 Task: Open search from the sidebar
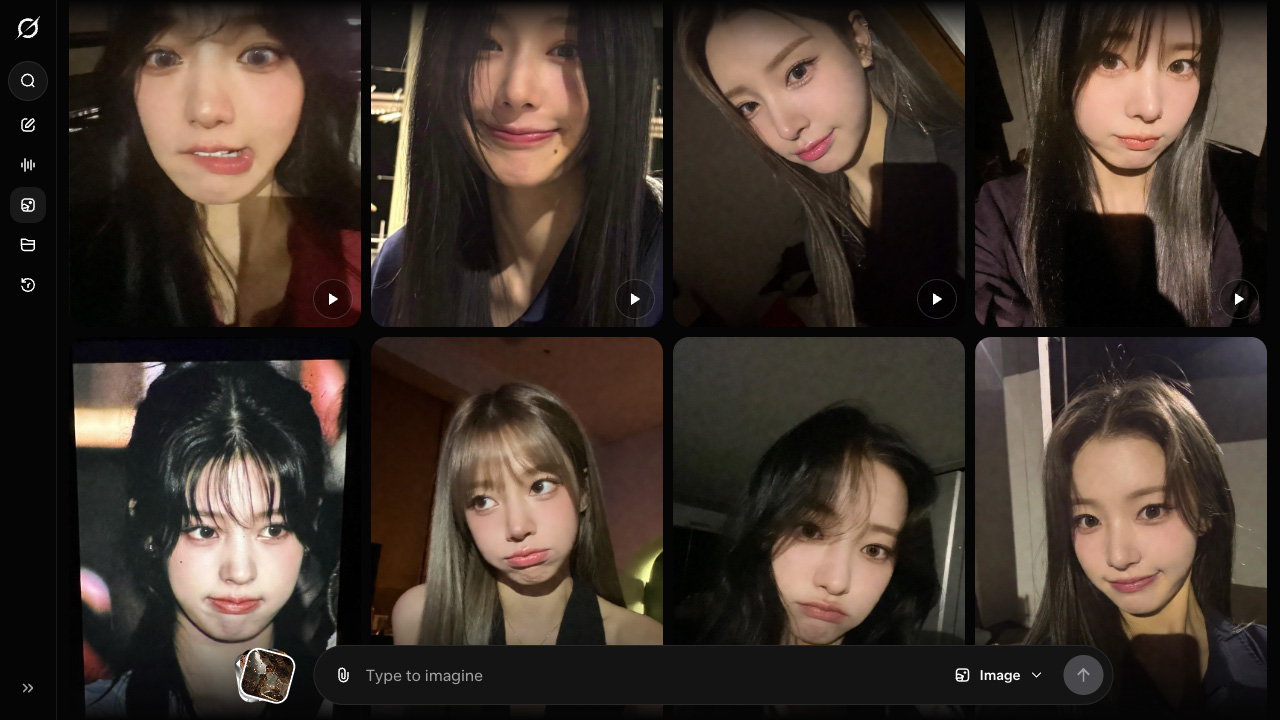tap(28, 81)
